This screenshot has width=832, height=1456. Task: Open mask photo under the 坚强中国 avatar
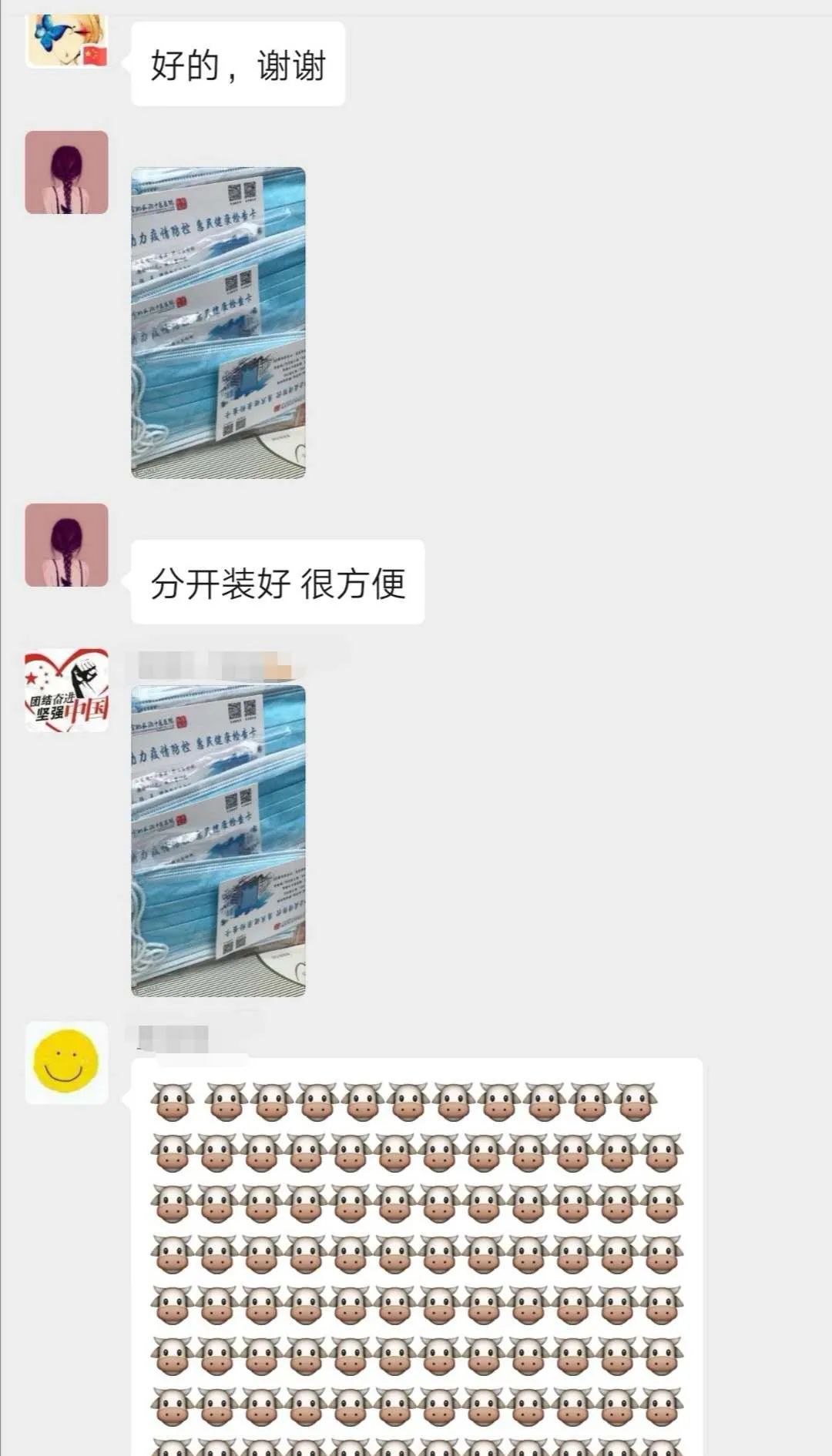(x=218, y=840)
